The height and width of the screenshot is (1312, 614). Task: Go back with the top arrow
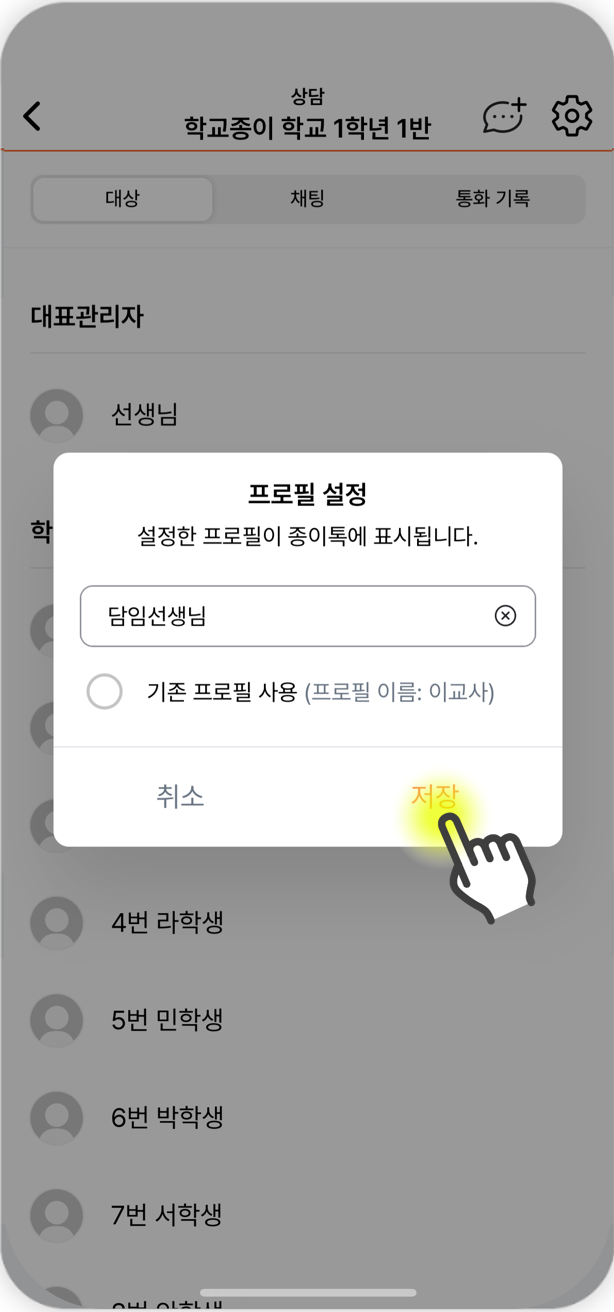click(33, 116)
